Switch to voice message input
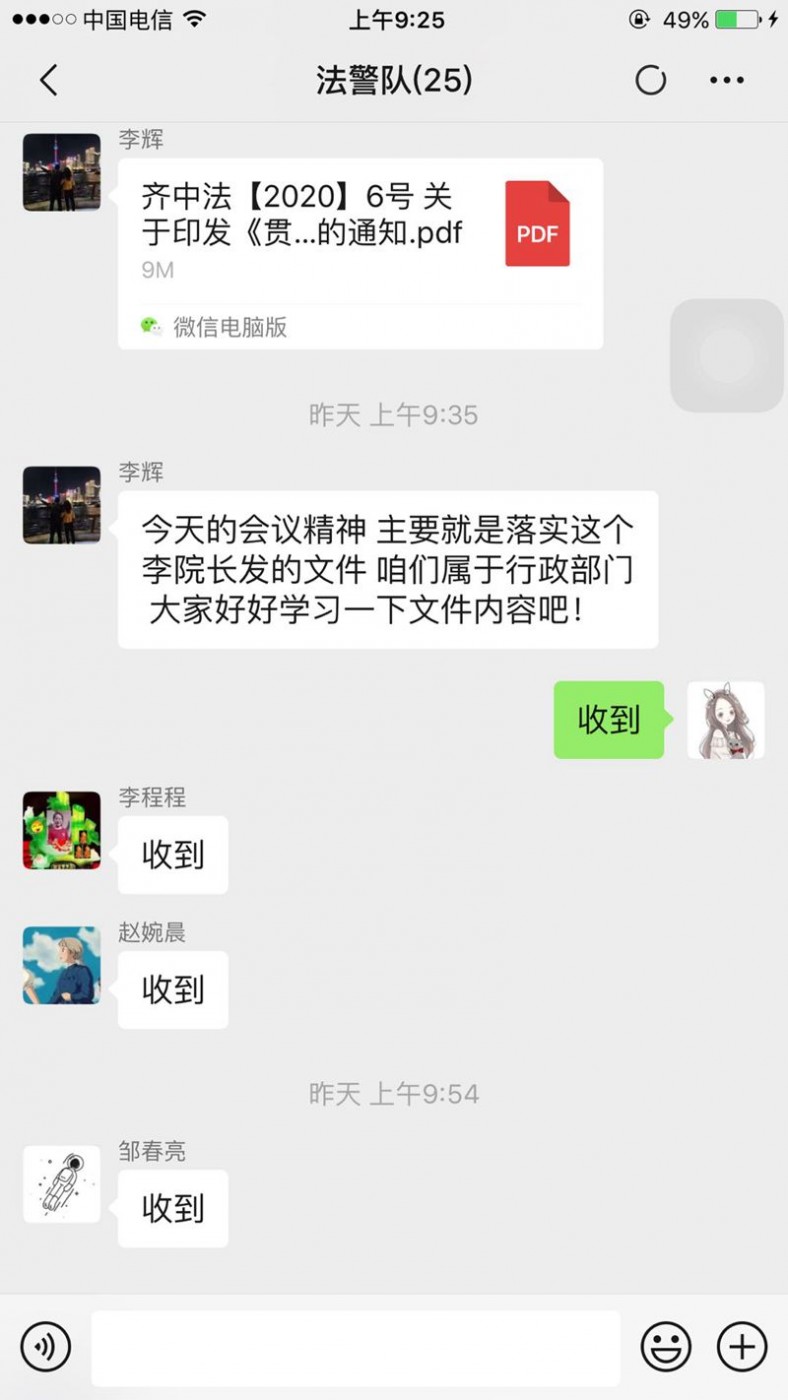The width and height of the screenshot is (788, 1400). click(45, 1346)
